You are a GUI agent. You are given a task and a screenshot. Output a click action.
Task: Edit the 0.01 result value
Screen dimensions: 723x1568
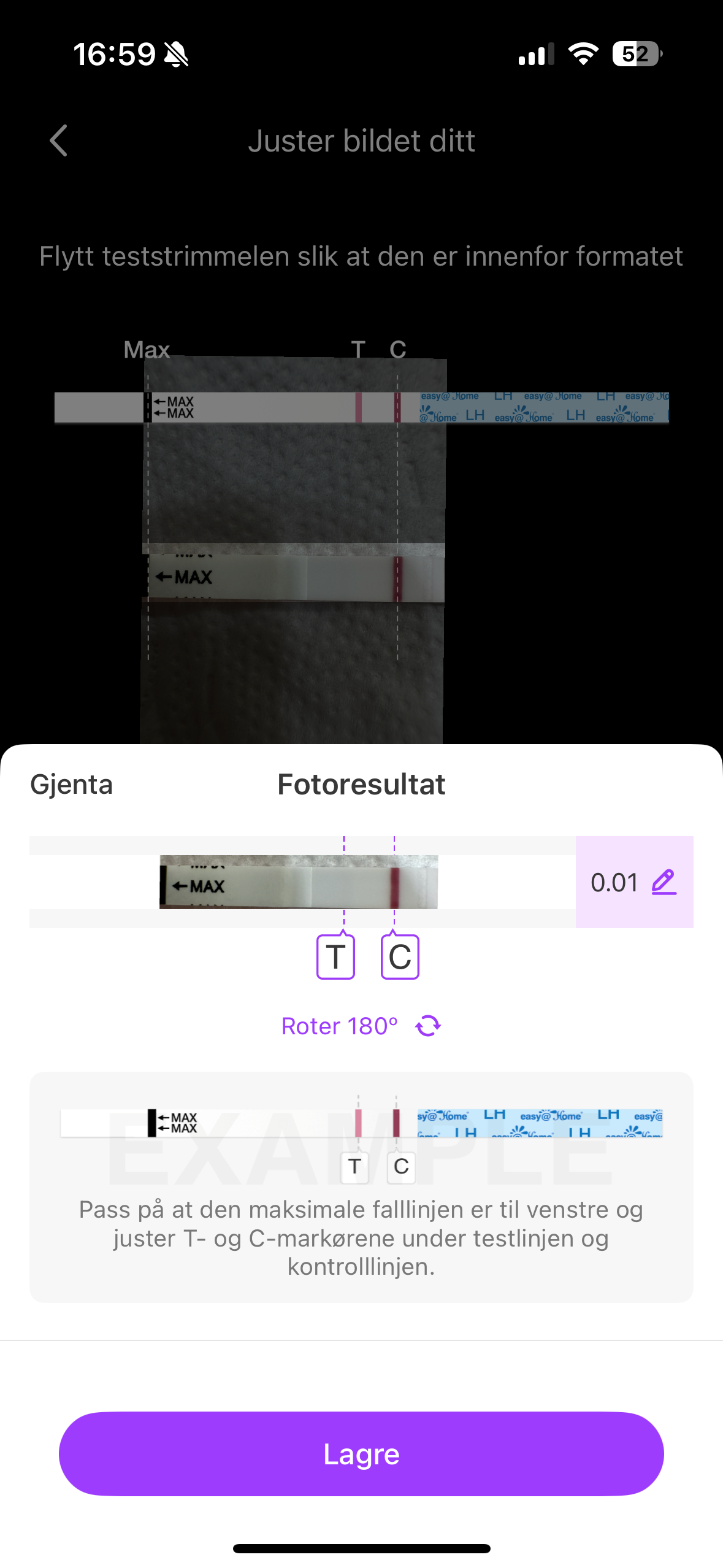pyautogui.click(x=664, y=883)
